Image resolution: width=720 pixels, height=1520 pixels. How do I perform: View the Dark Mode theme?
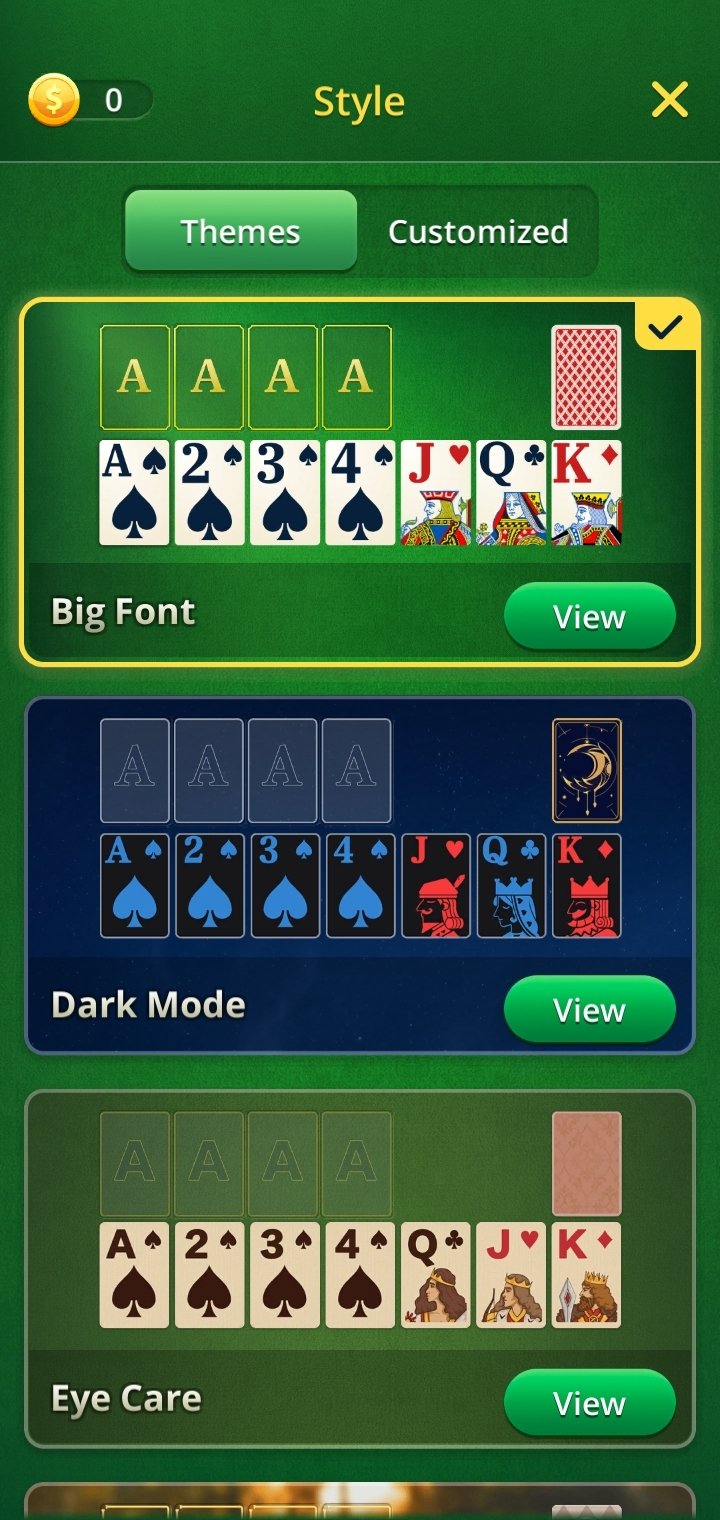pos(589,1010)
